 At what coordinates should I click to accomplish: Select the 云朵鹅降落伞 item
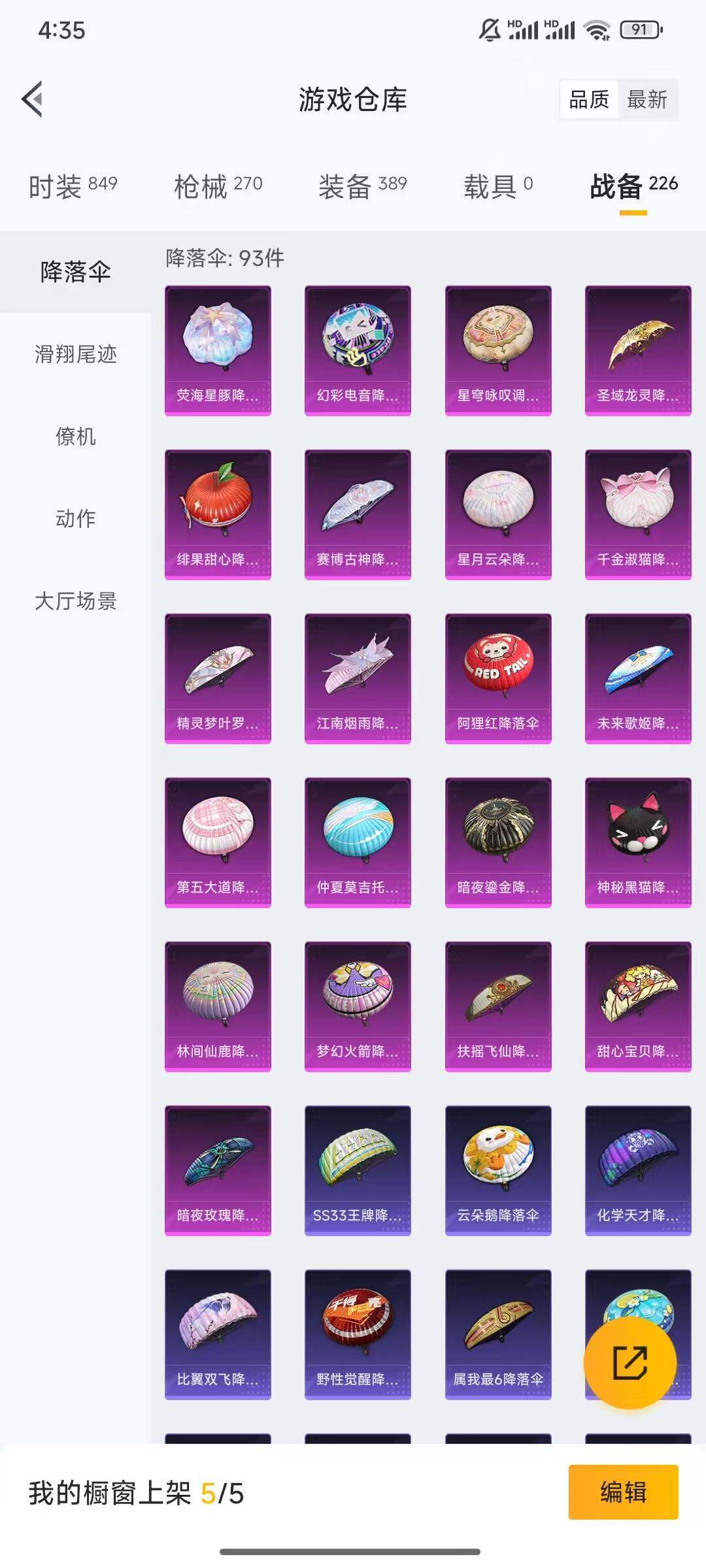click(x=498, y=1170)
